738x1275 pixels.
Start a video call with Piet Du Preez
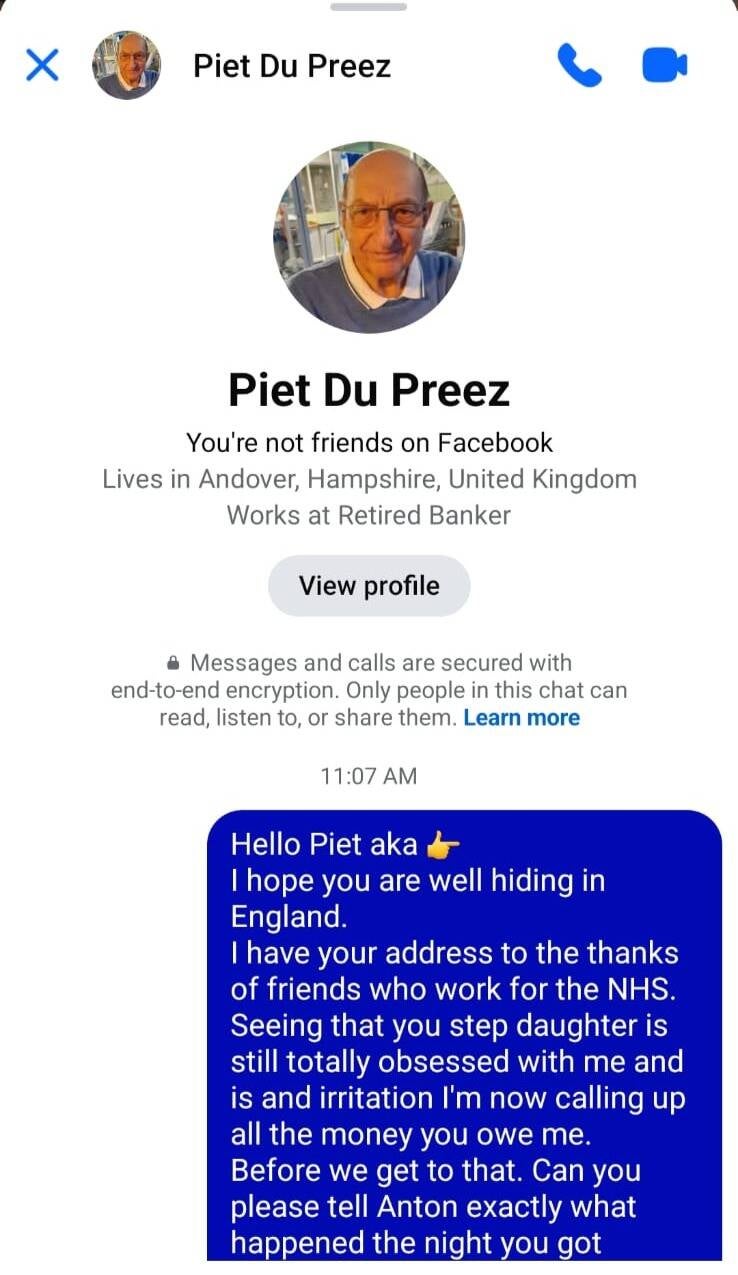(x=664, y=66)
